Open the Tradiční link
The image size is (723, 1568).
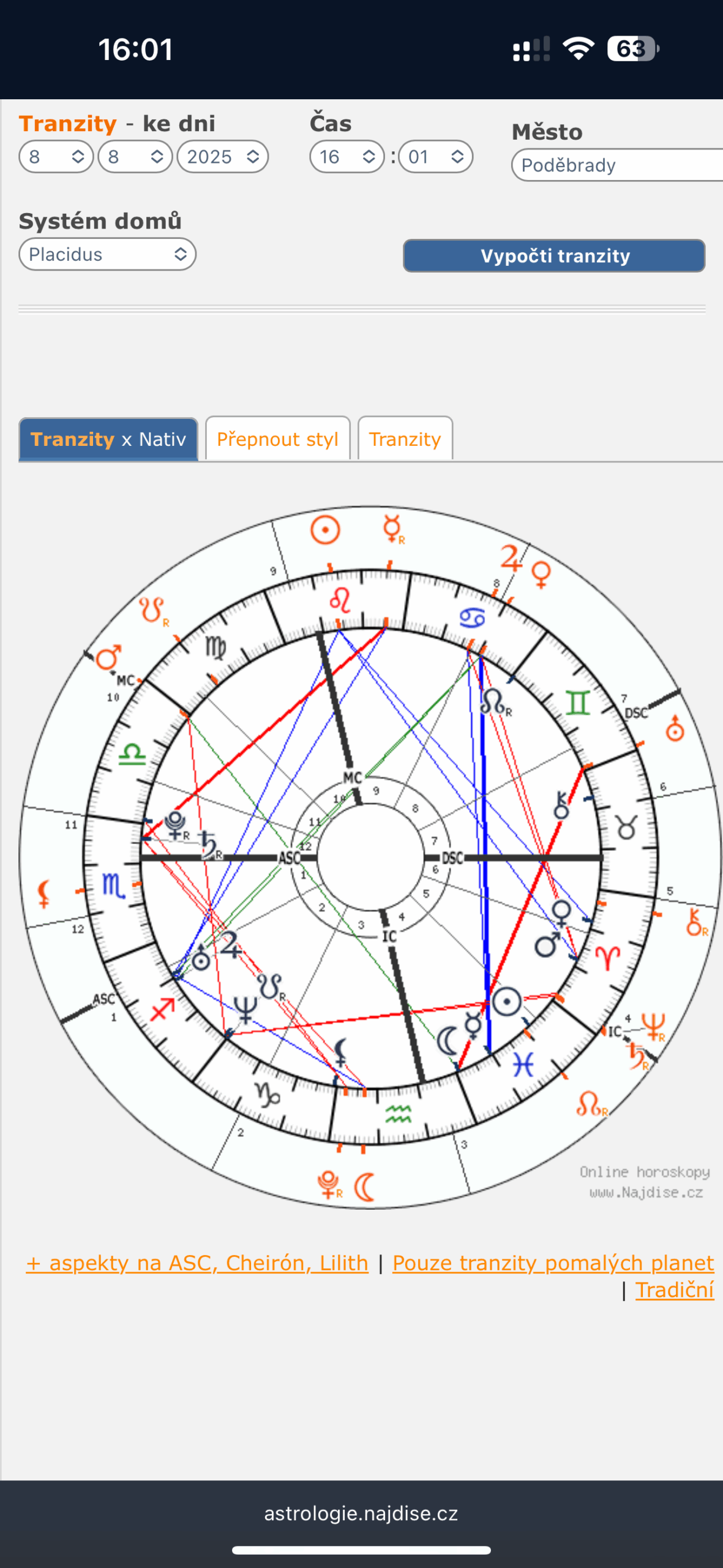675,1290
